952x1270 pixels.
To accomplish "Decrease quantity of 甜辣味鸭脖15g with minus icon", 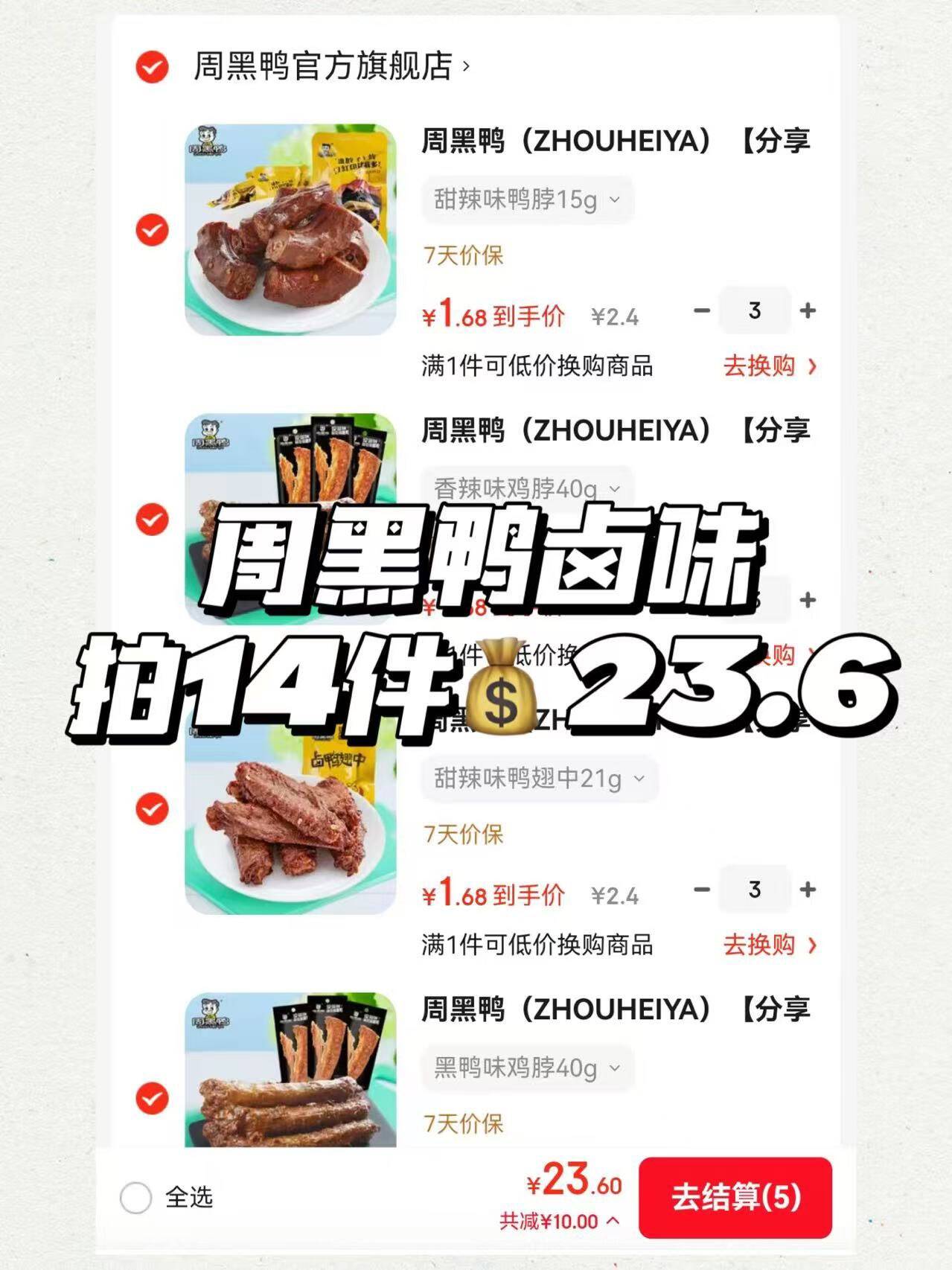I will coord(700,310).
